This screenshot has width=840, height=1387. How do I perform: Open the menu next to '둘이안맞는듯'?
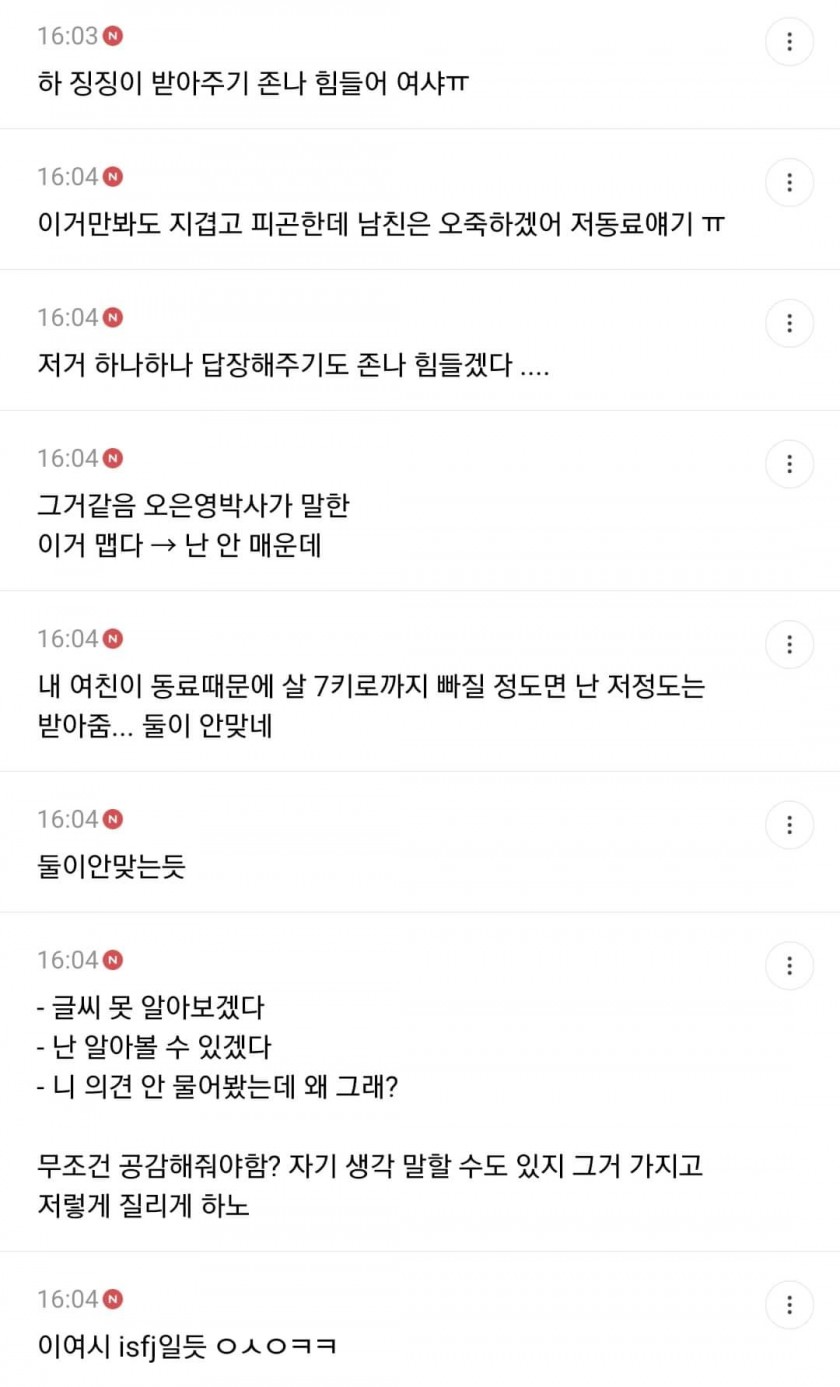click(x=789, y=825)
